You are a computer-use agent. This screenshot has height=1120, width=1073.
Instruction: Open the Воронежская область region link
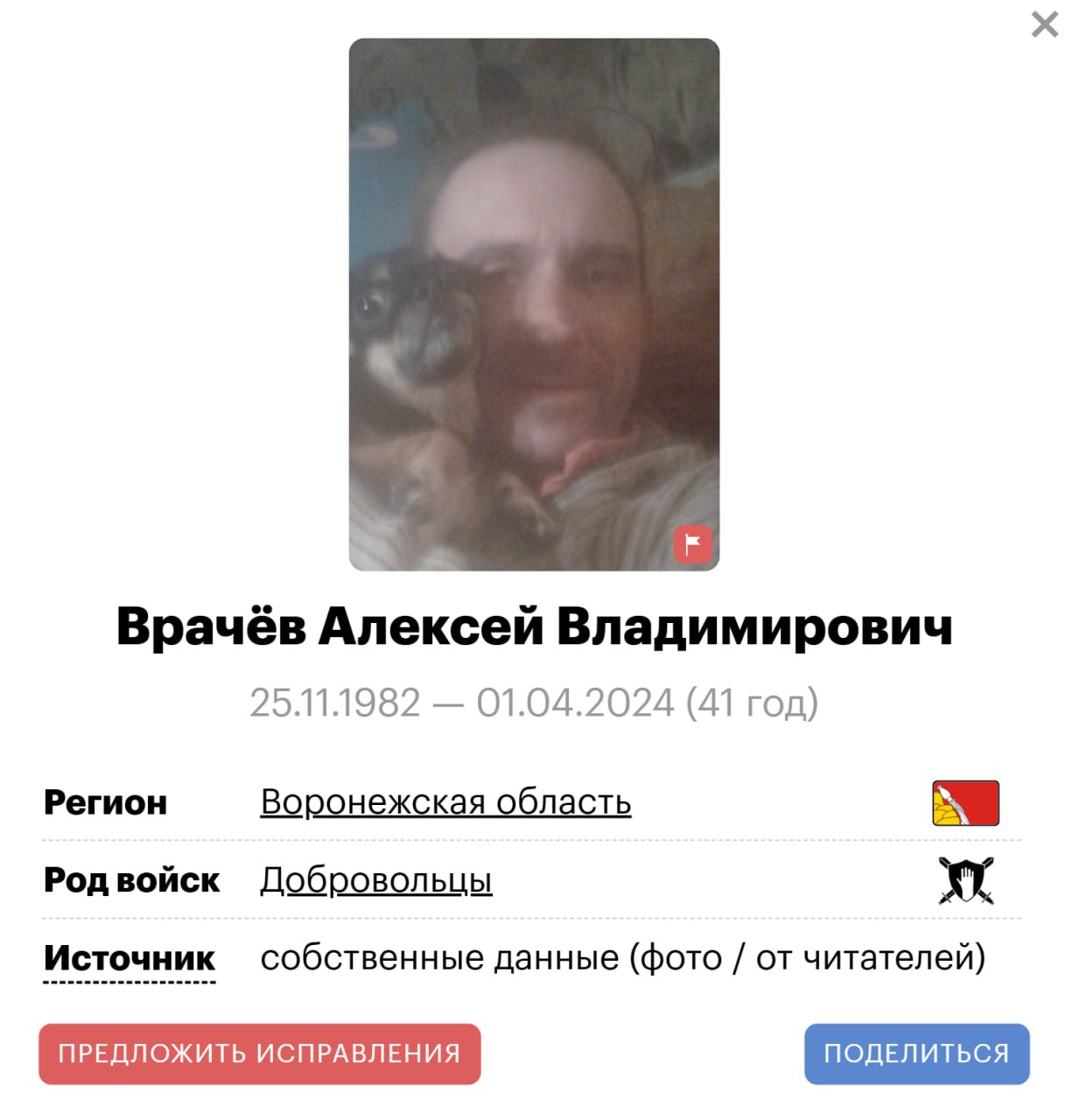click(445, 801)
